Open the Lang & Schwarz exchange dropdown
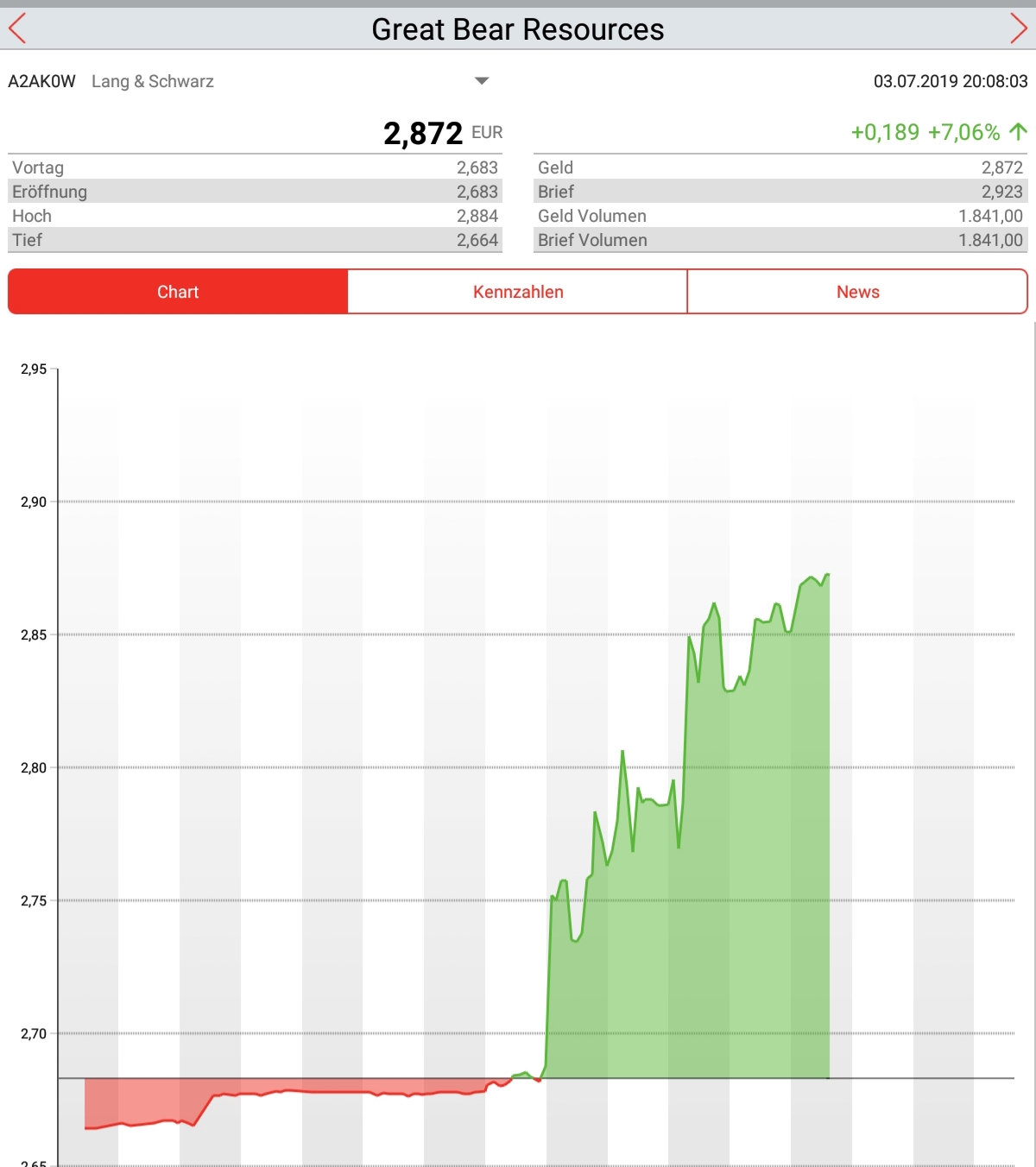 click(x=482, y=81)
